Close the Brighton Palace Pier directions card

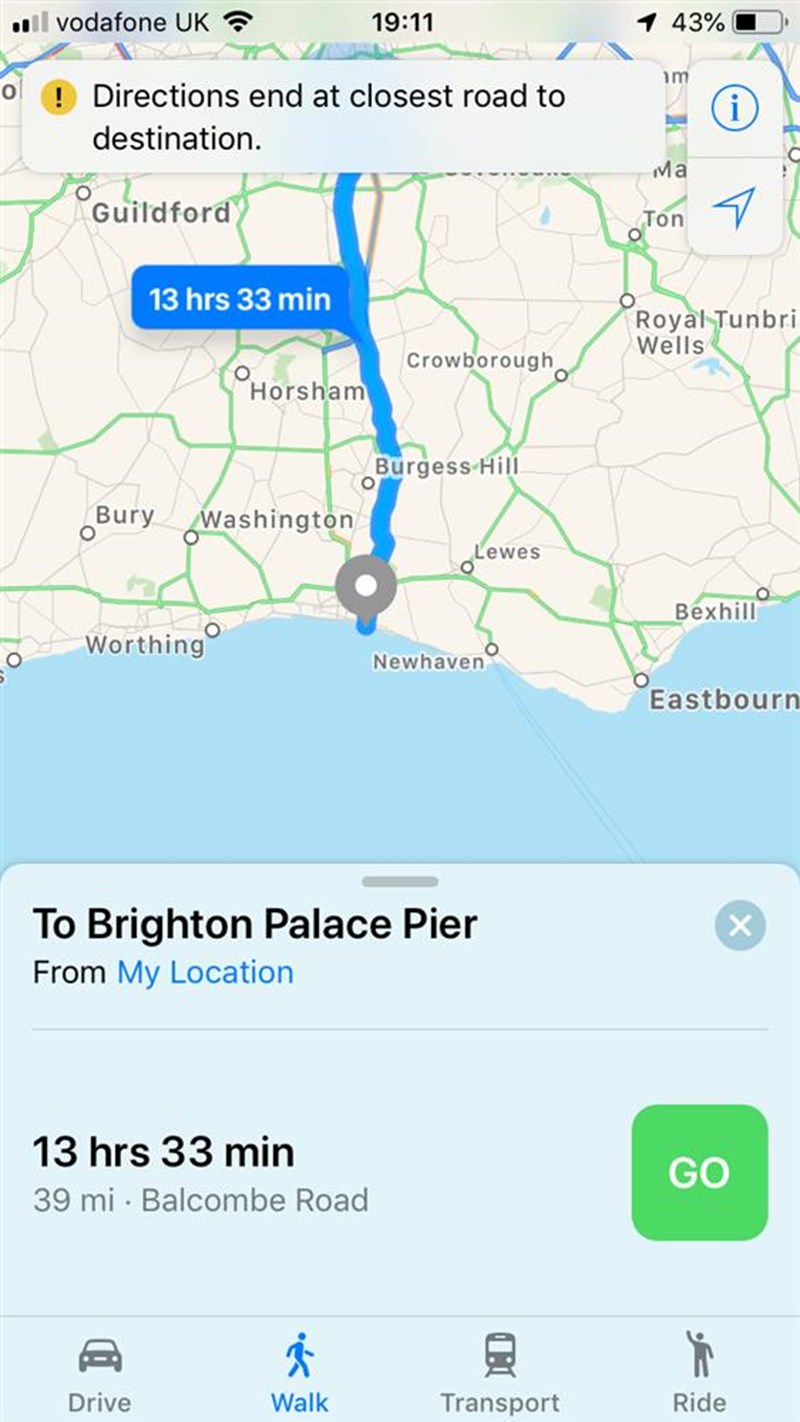coord(740,926)
